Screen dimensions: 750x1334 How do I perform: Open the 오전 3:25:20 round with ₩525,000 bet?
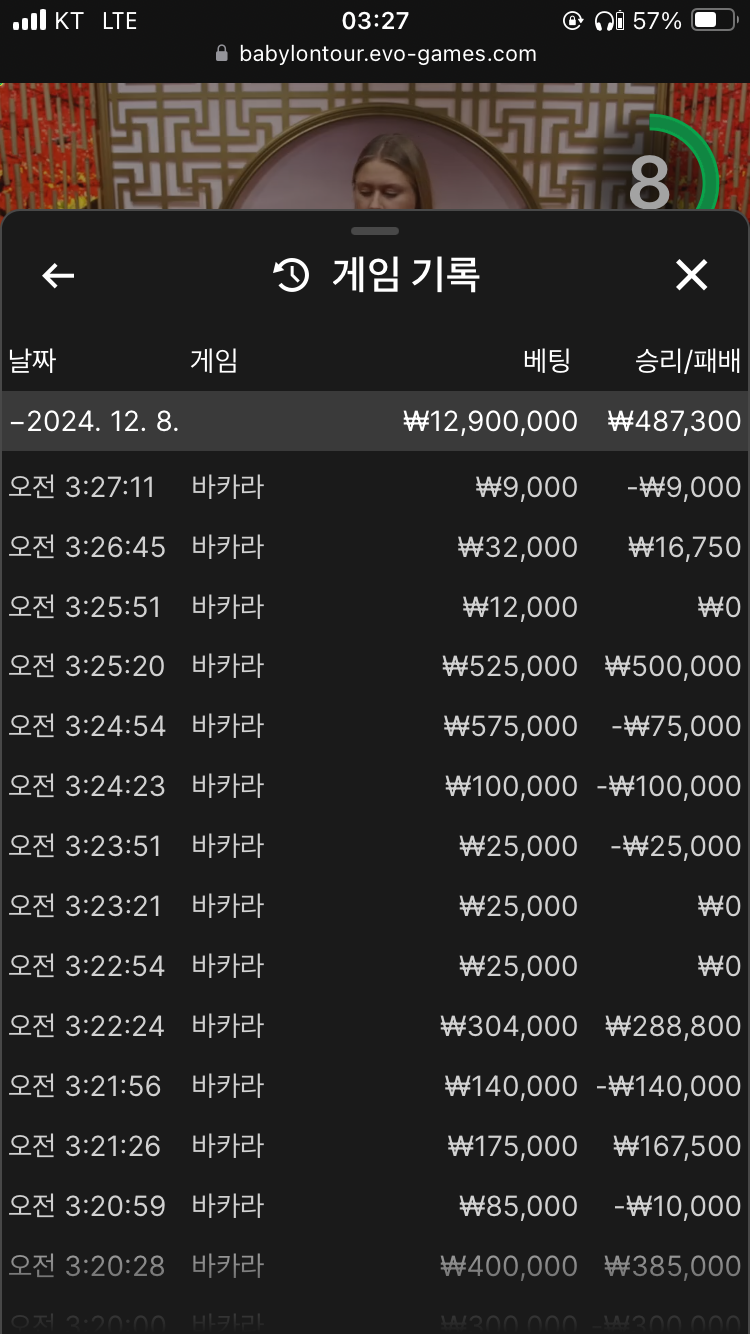pos(375,666)
